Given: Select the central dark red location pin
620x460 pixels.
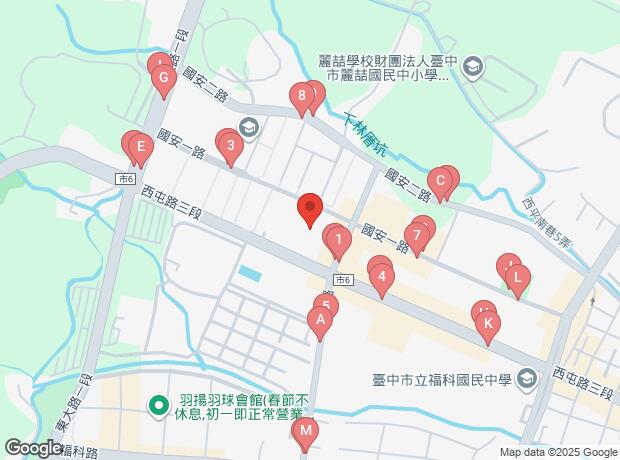Looking at the screenshot, I should (x=310, y=206).
